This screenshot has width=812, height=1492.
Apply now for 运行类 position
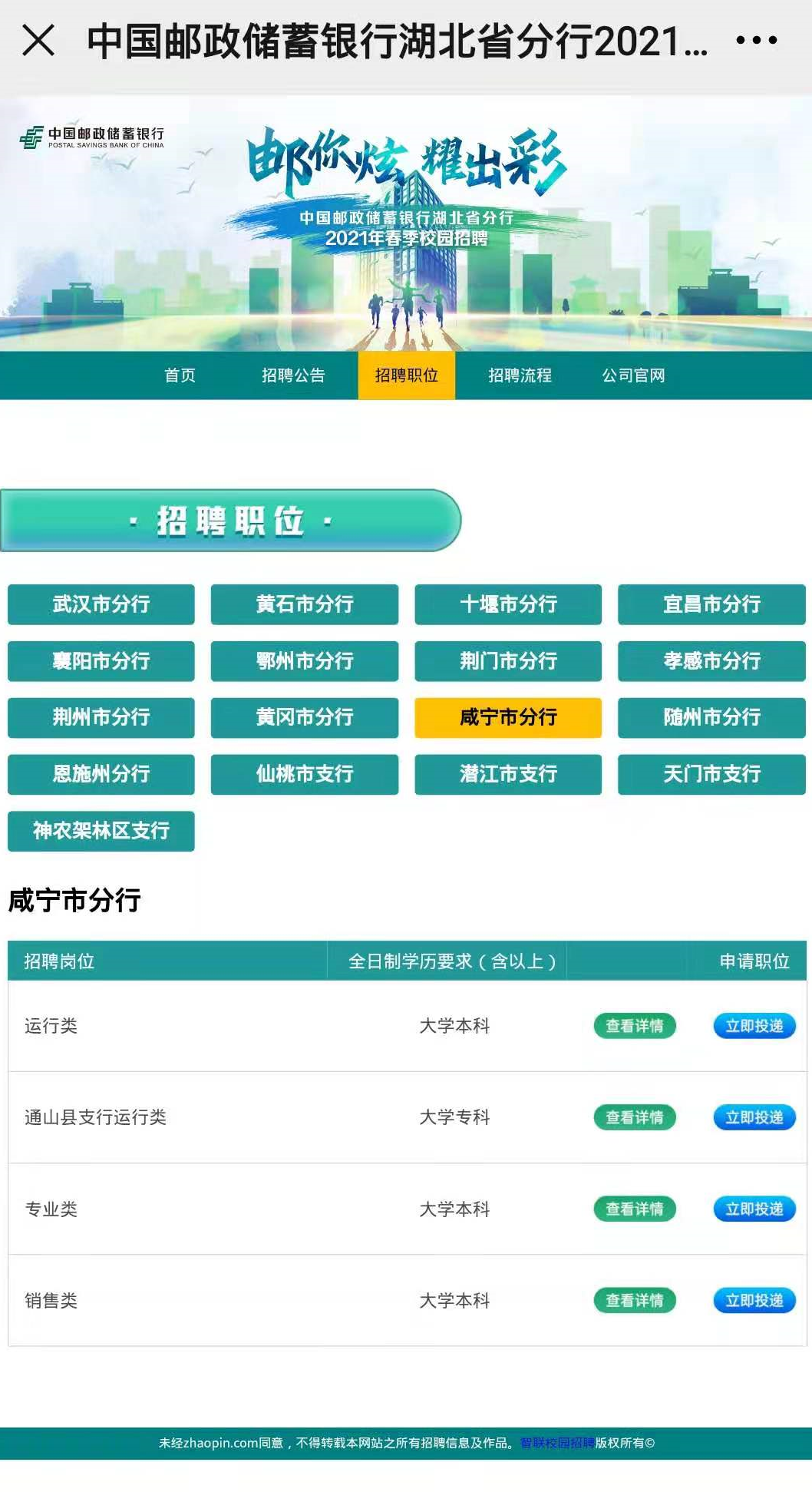(754, 1026)
